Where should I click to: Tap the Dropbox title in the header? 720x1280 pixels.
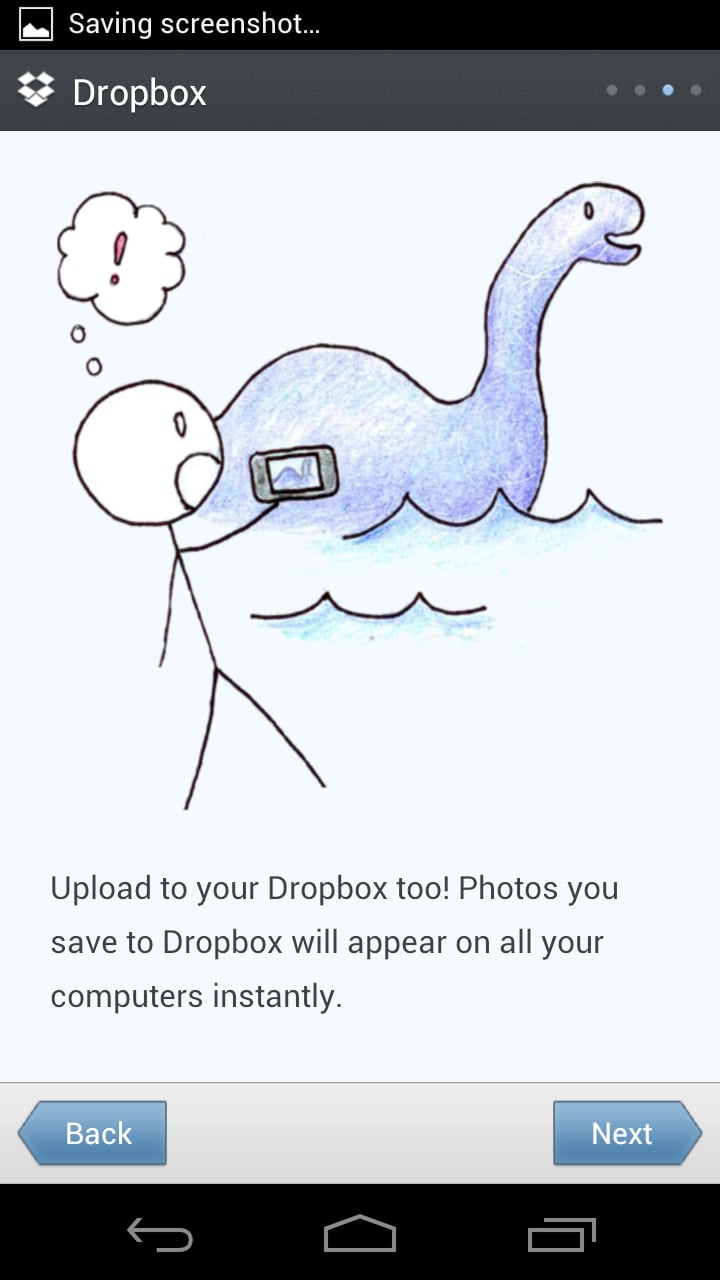point(139,91)
